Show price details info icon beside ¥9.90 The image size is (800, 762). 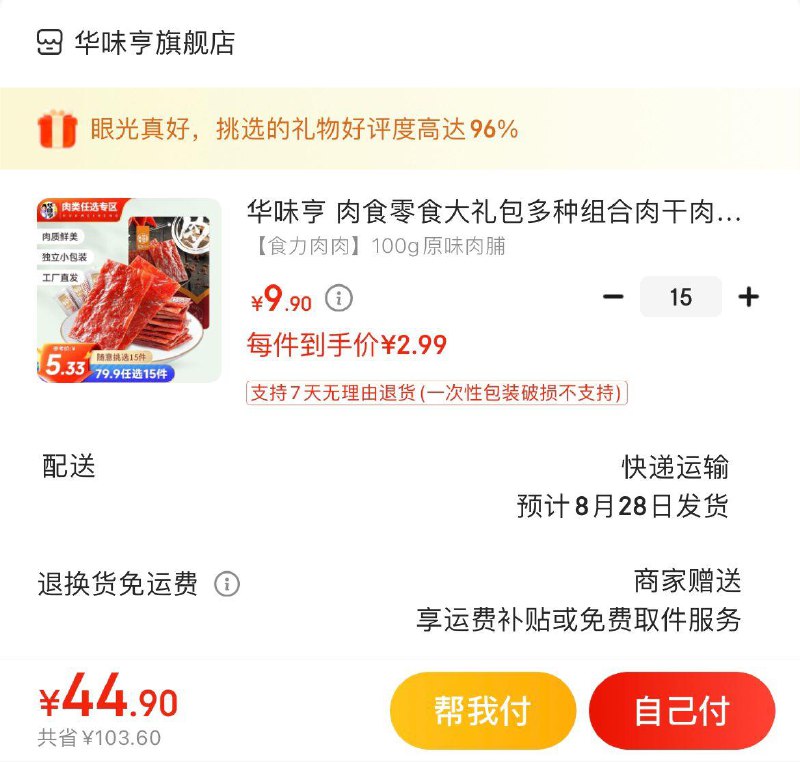[x=339, y=298]
